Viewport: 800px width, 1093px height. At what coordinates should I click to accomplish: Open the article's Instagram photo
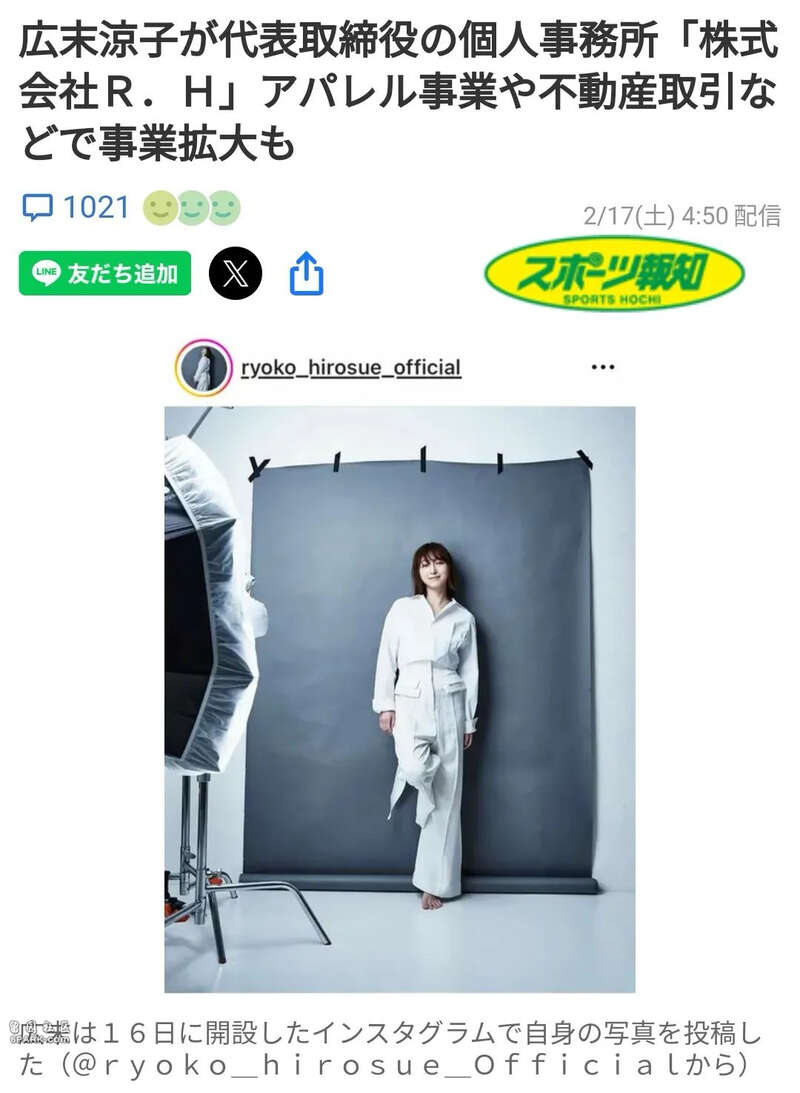(x=399, y=697)
